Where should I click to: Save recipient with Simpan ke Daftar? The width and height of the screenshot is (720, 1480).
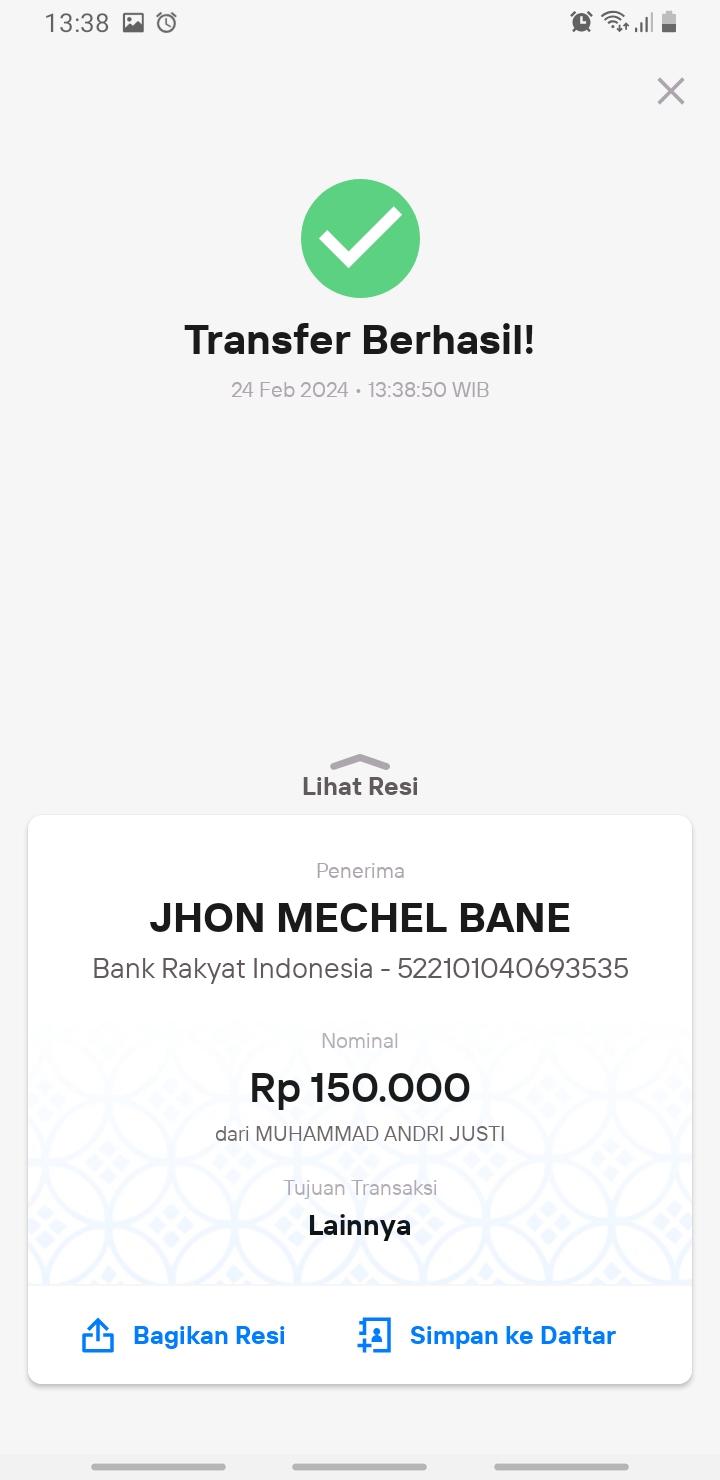486,1335
